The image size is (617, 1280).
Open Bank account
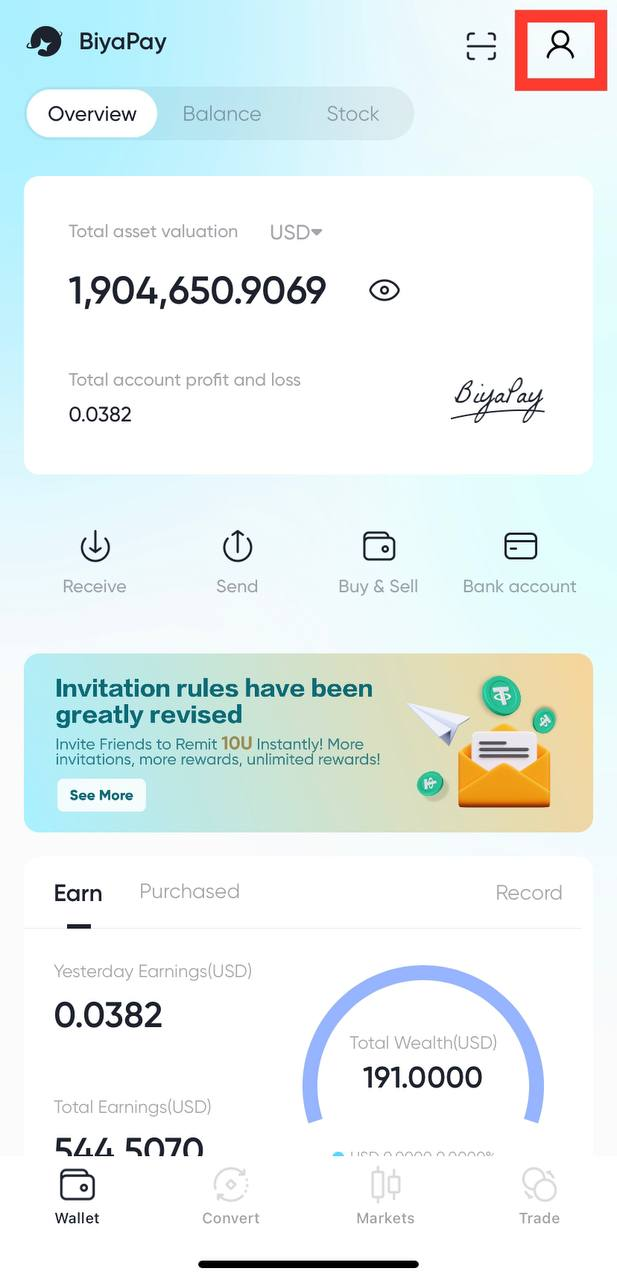coord(520,561)
